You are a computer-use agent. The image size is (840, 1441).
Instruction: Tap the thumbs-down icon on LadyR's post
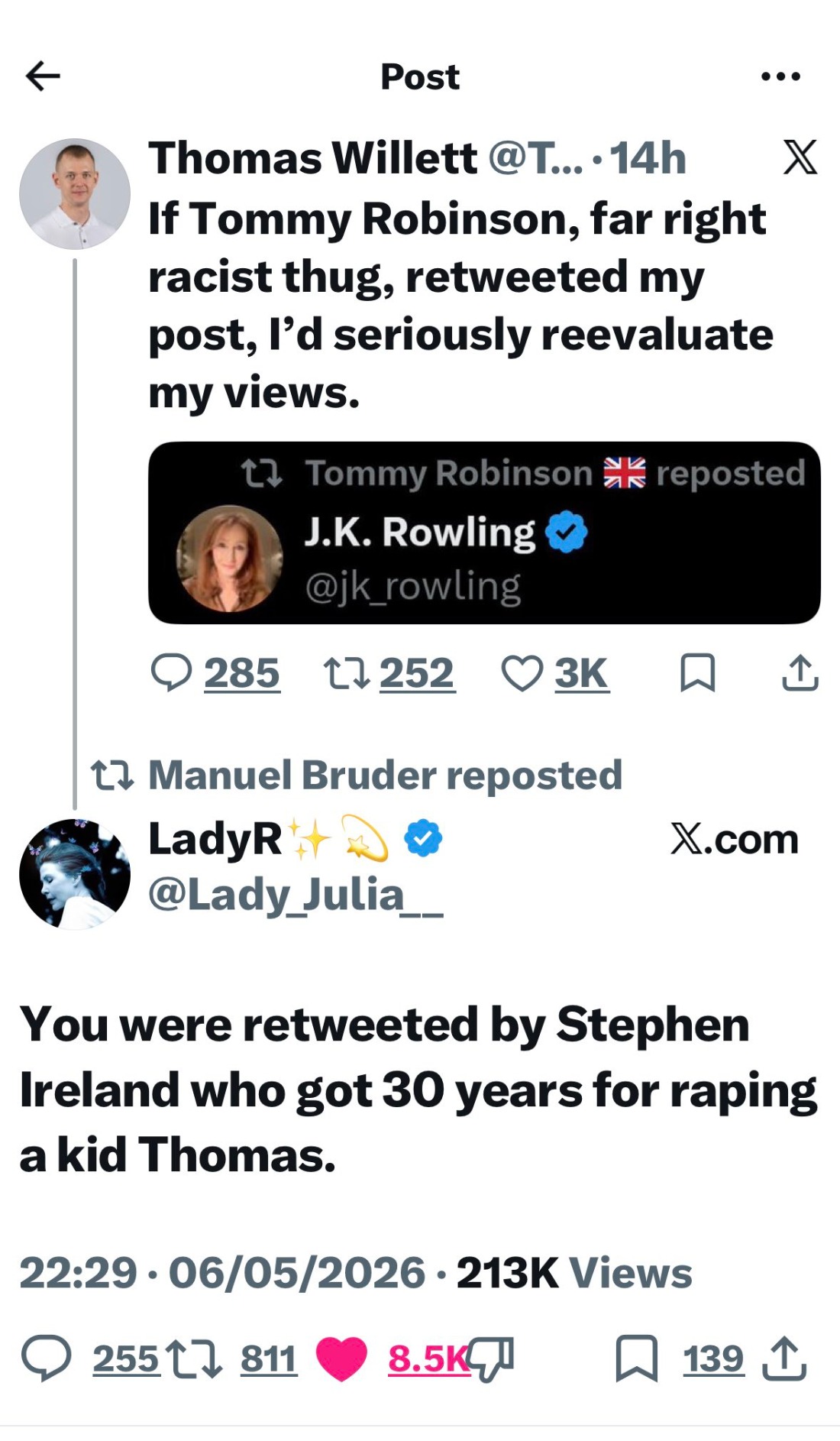tap(490, 1358)
